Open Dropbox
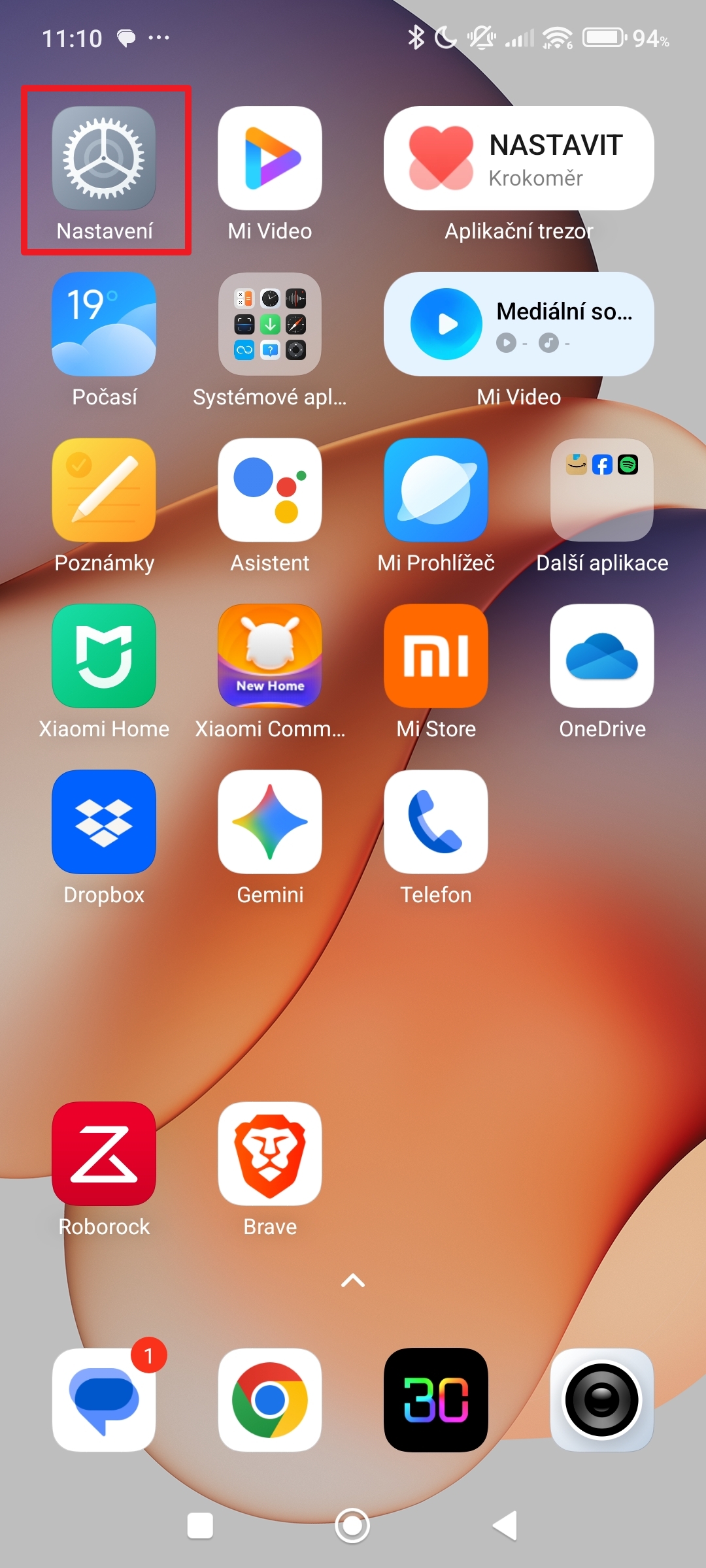706x1568 pixels. click(x=104, y=823)
